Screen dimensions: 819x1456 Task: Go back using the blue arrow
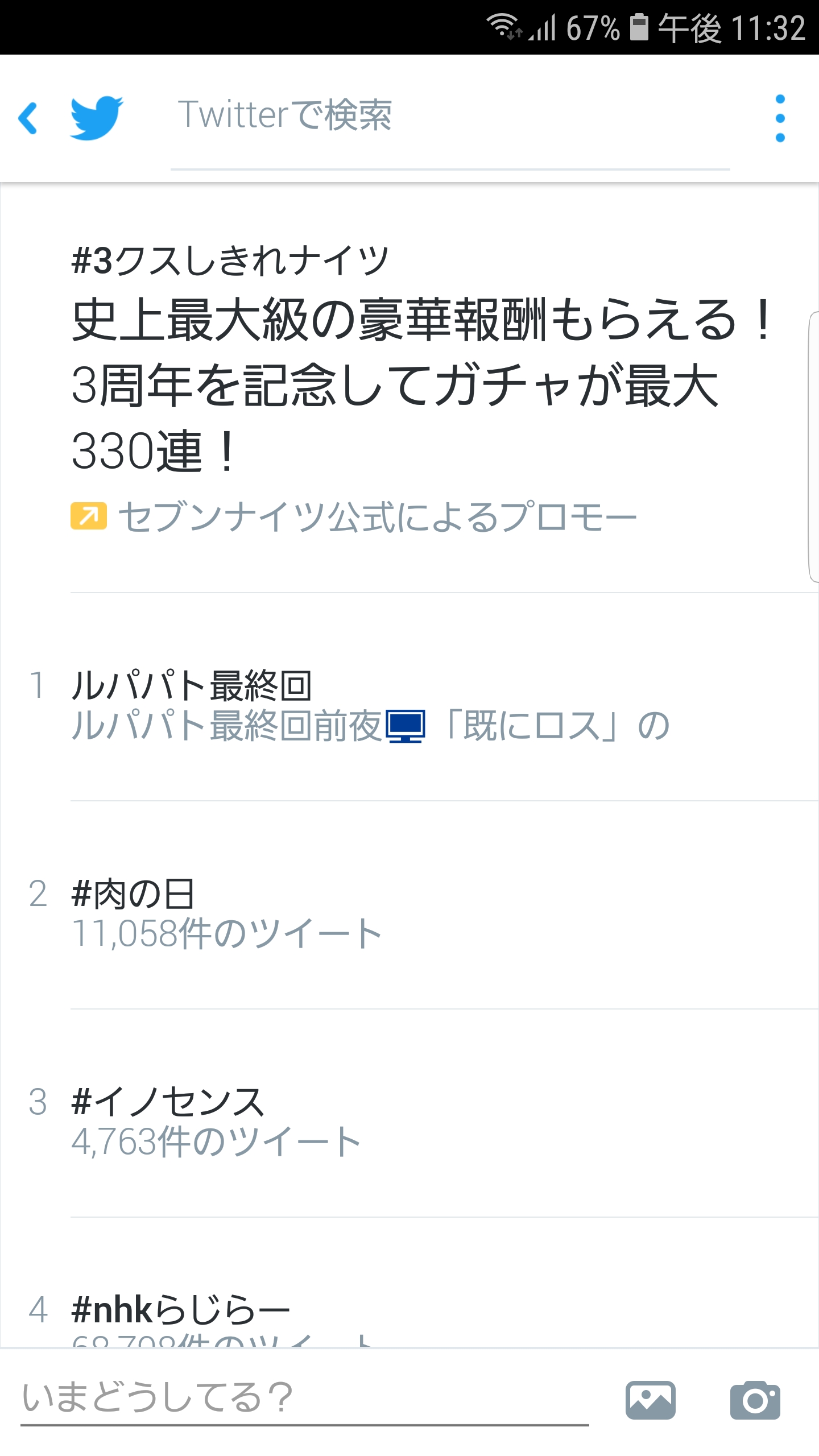click(x=28, y=118)
